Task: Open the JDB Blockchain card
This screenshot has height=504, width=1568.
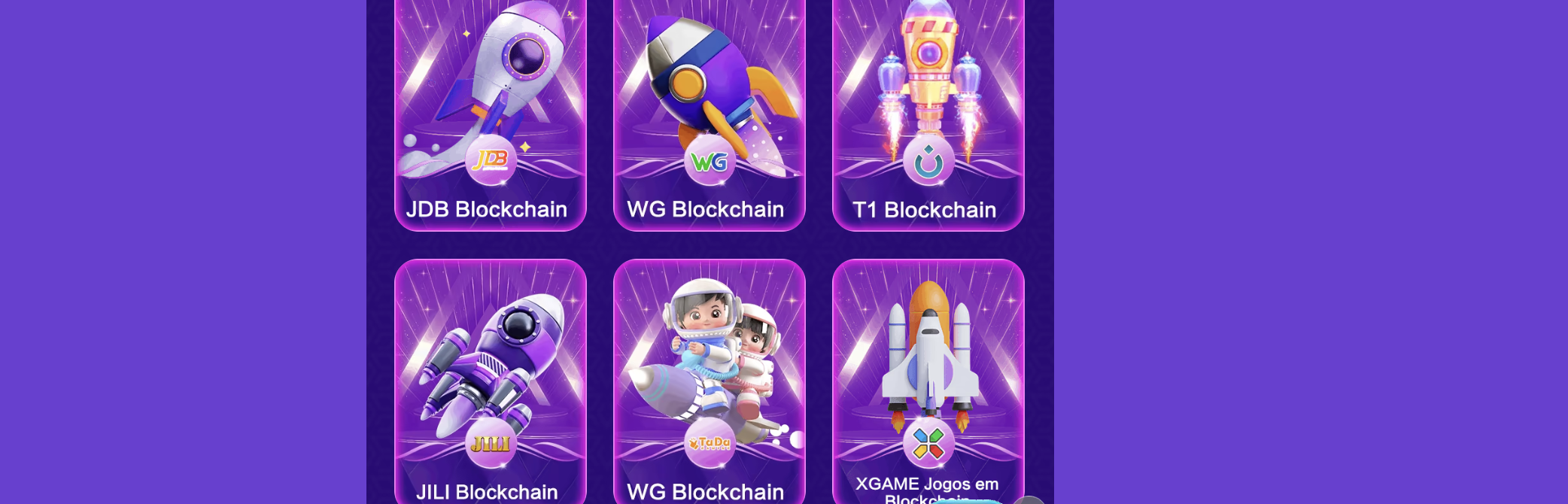Action: tap(490, 113)
